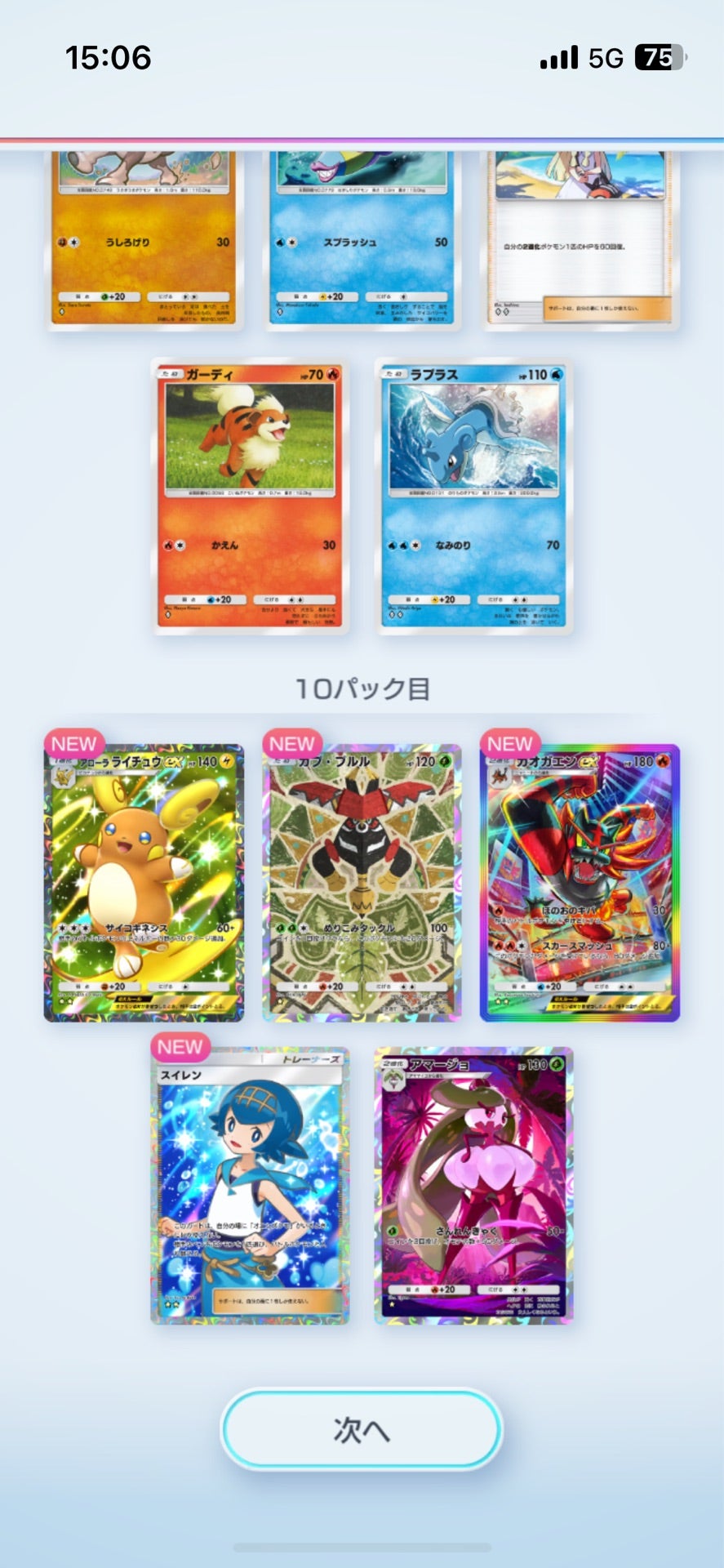Viewport: 724px width, 1568px height.
Task: Open the blue スプラッシュ card
Action: [362, 241]
